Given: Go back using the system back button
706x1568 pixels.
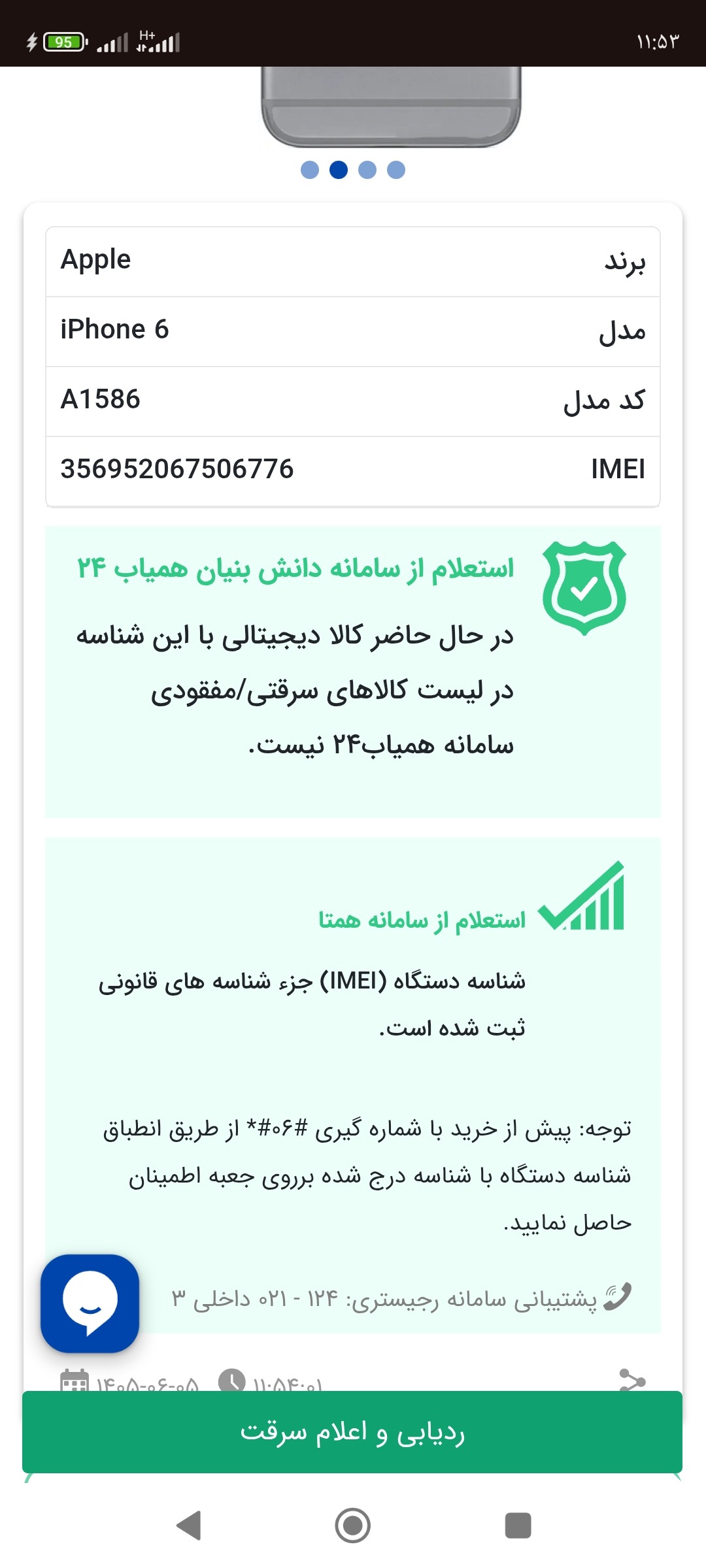Looking at the screenshot, I should tap(189, 1526).
